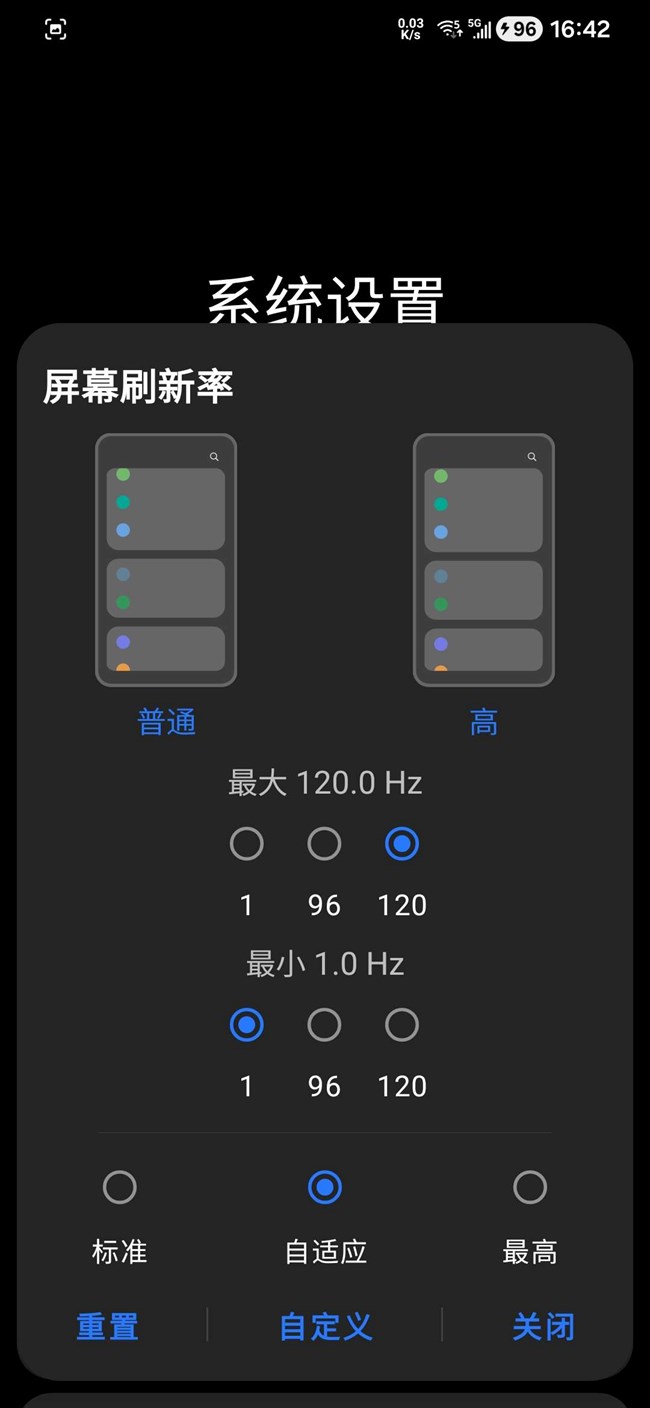Close the dialog with 关闭
Screen dimensions: 650x1408
pyautogui.click(x=543, y=1327)
